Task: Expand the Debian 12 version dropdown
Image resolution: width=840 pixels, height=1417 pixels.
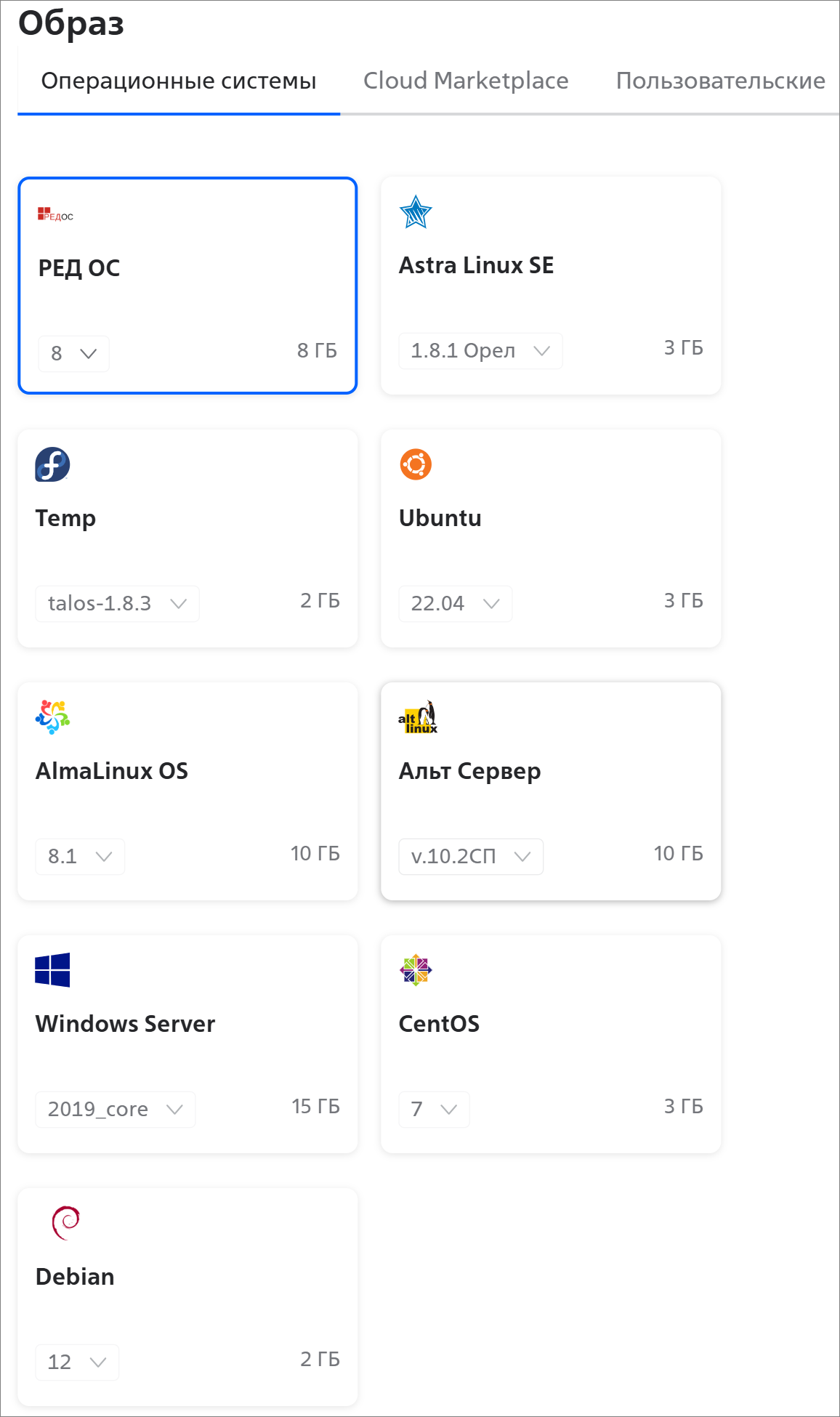Action: tap(77, 1362)
